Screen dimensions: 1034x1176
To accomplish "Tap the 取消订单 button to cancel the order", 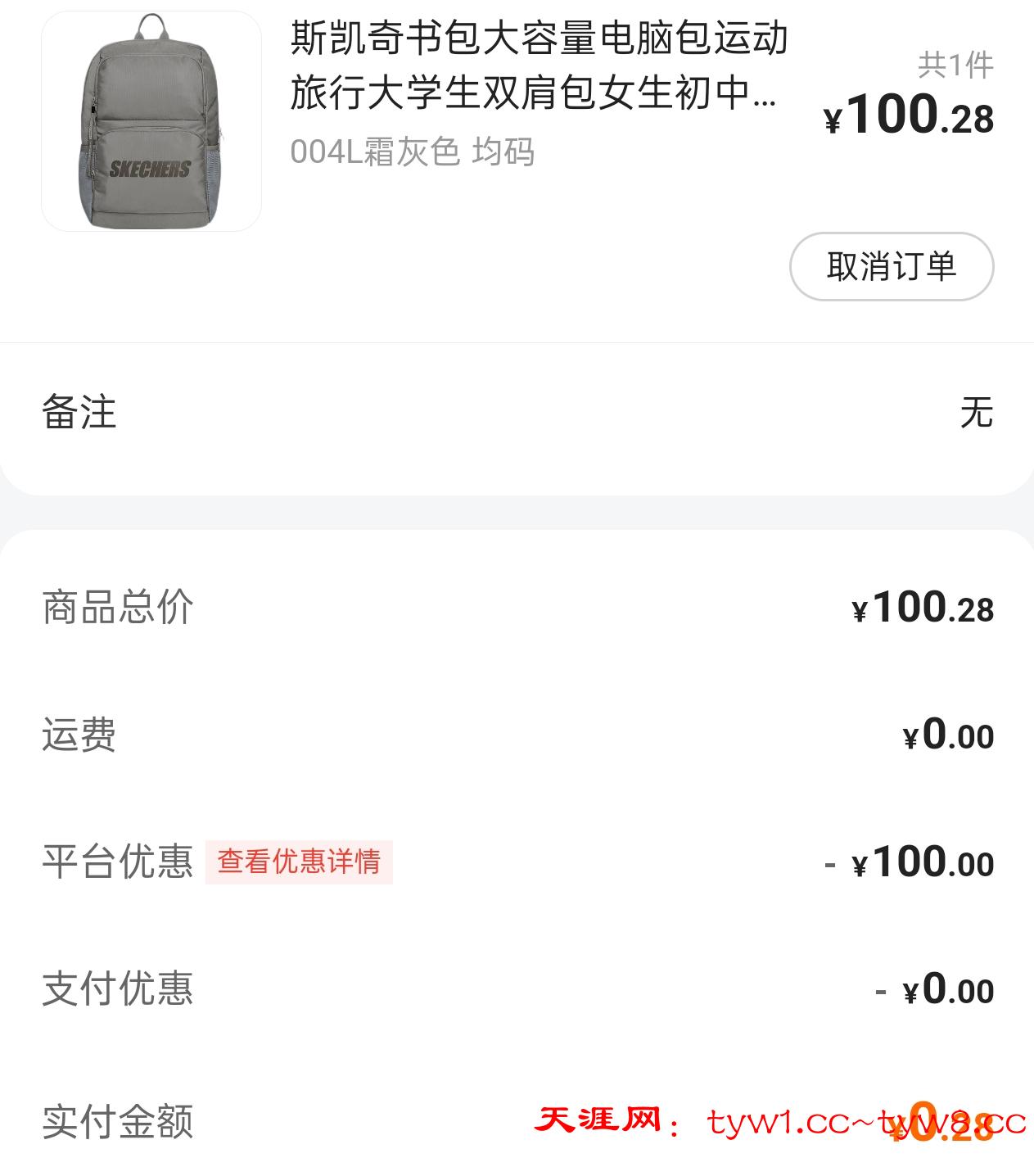I will [x=889, y=265].
